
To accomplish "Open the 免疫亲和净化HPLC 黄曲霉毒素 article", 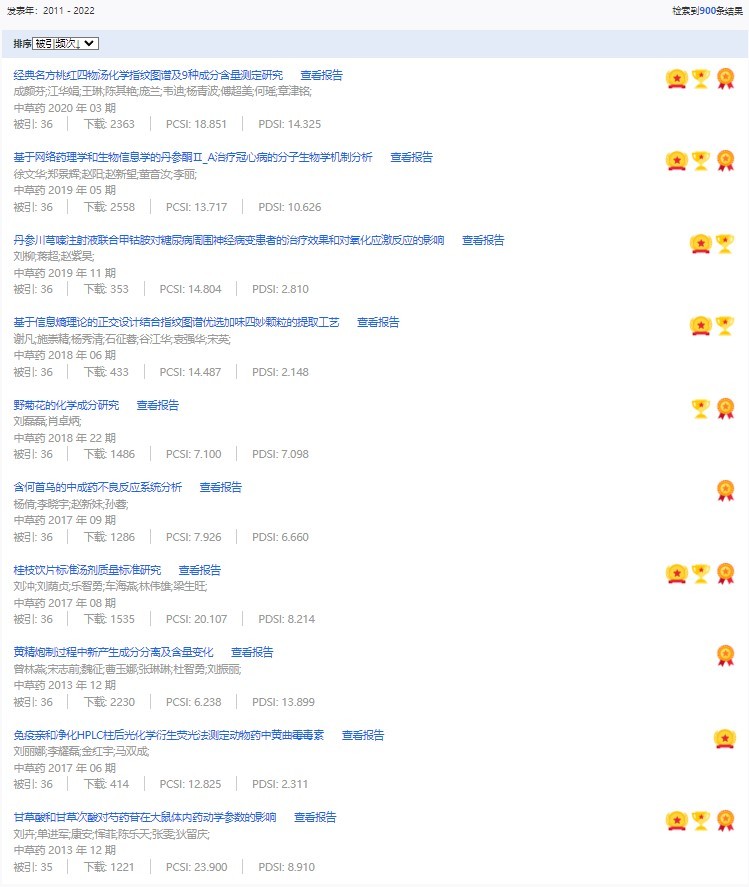I will click(169, 735).
